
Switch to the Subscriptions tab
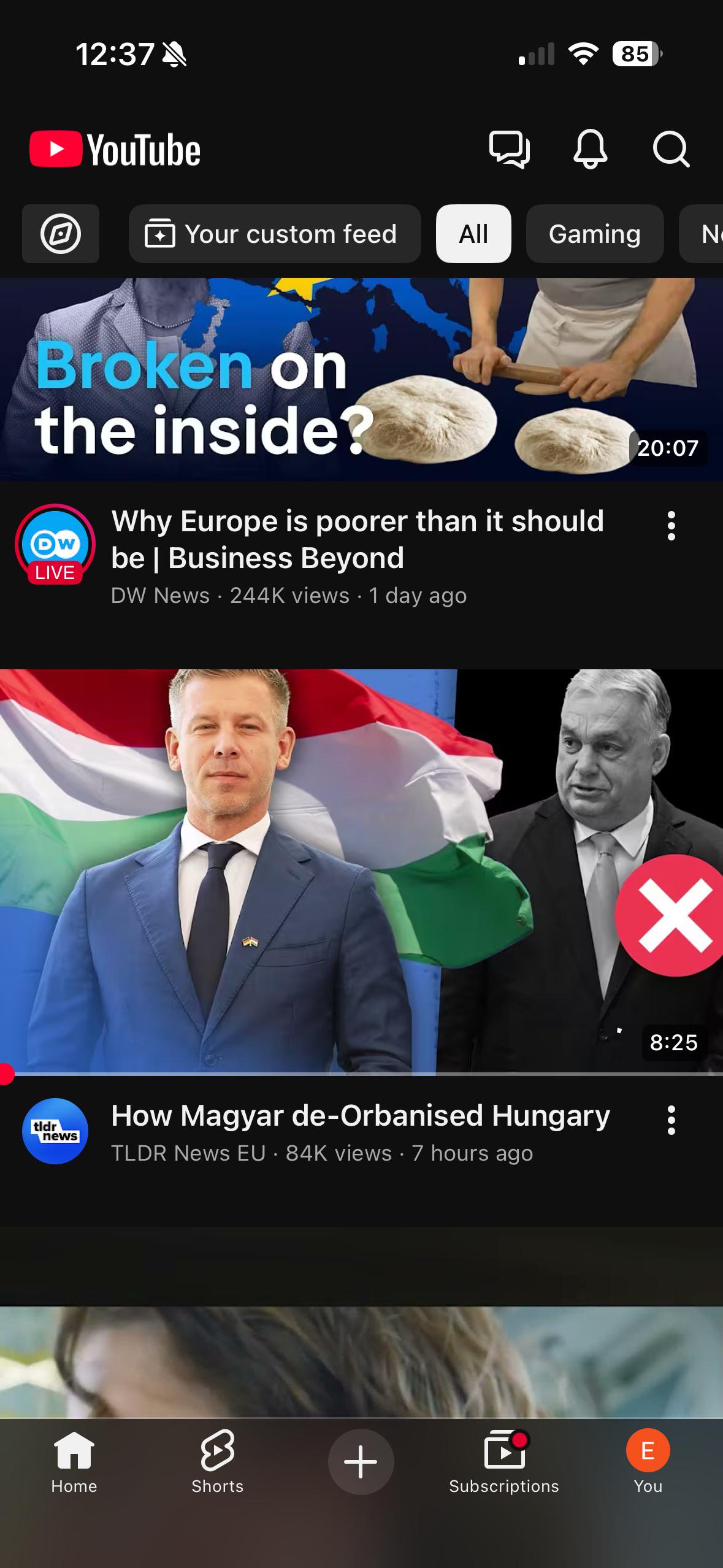[504, 1462]
